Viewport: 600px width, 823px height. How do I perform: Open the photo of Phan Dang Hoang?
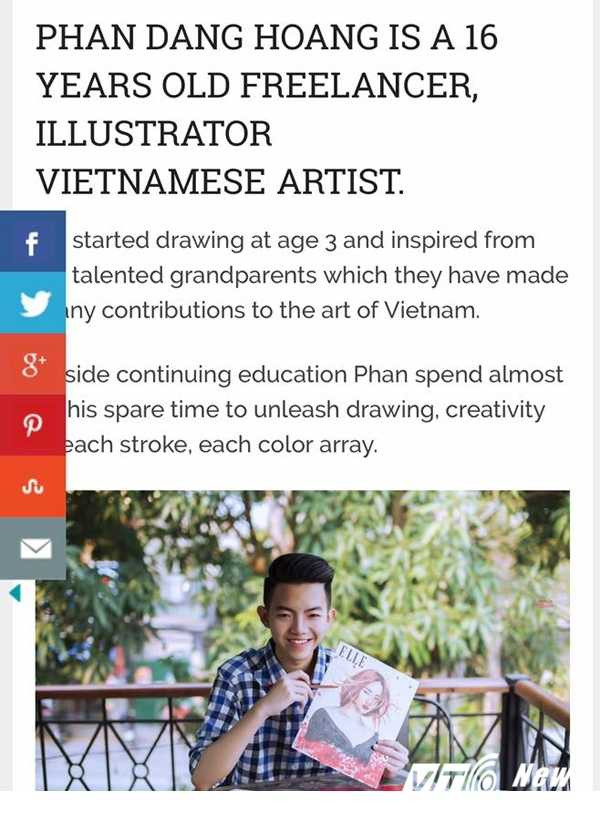click(302, 640)
